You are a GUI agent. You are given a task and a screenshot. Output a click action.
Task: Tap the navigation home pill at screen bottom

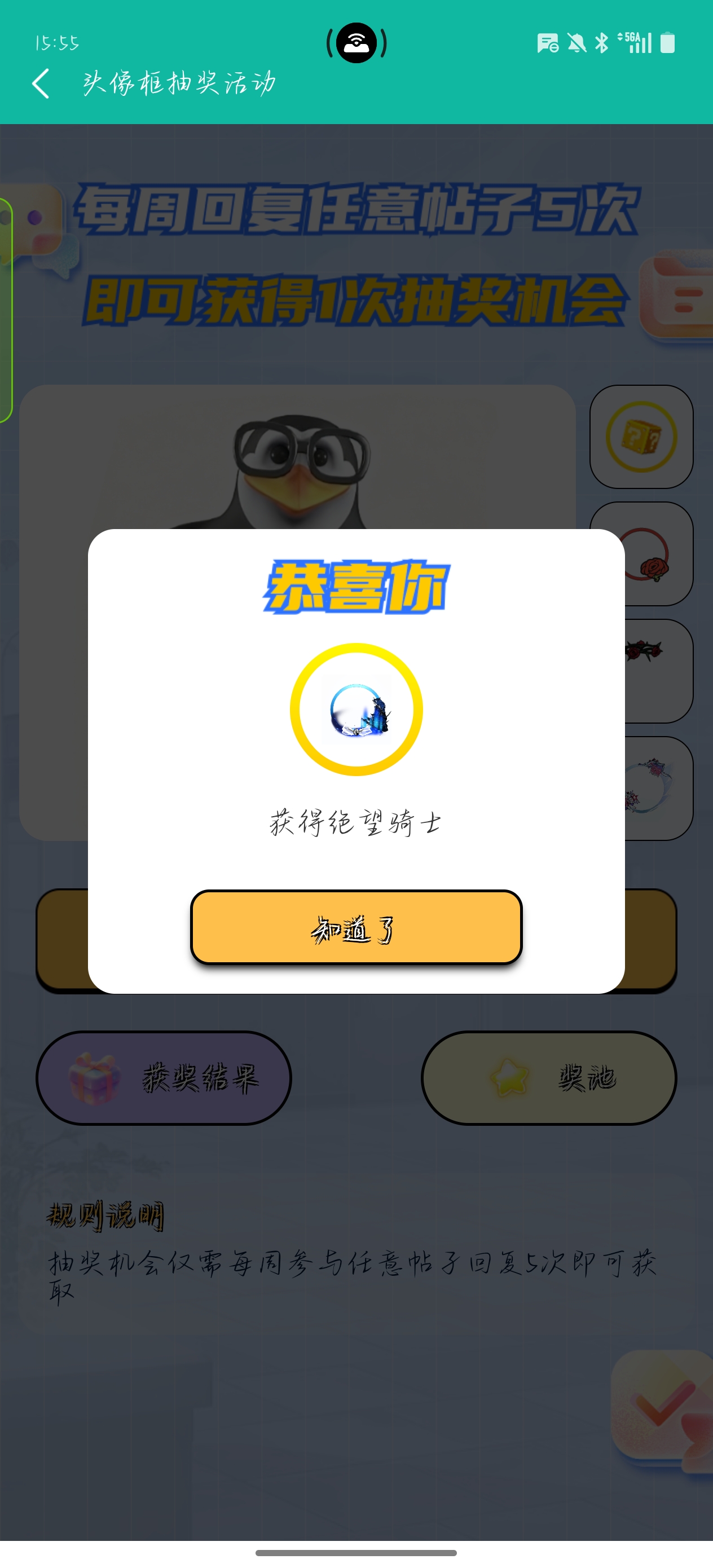[x=356, y=1553]
